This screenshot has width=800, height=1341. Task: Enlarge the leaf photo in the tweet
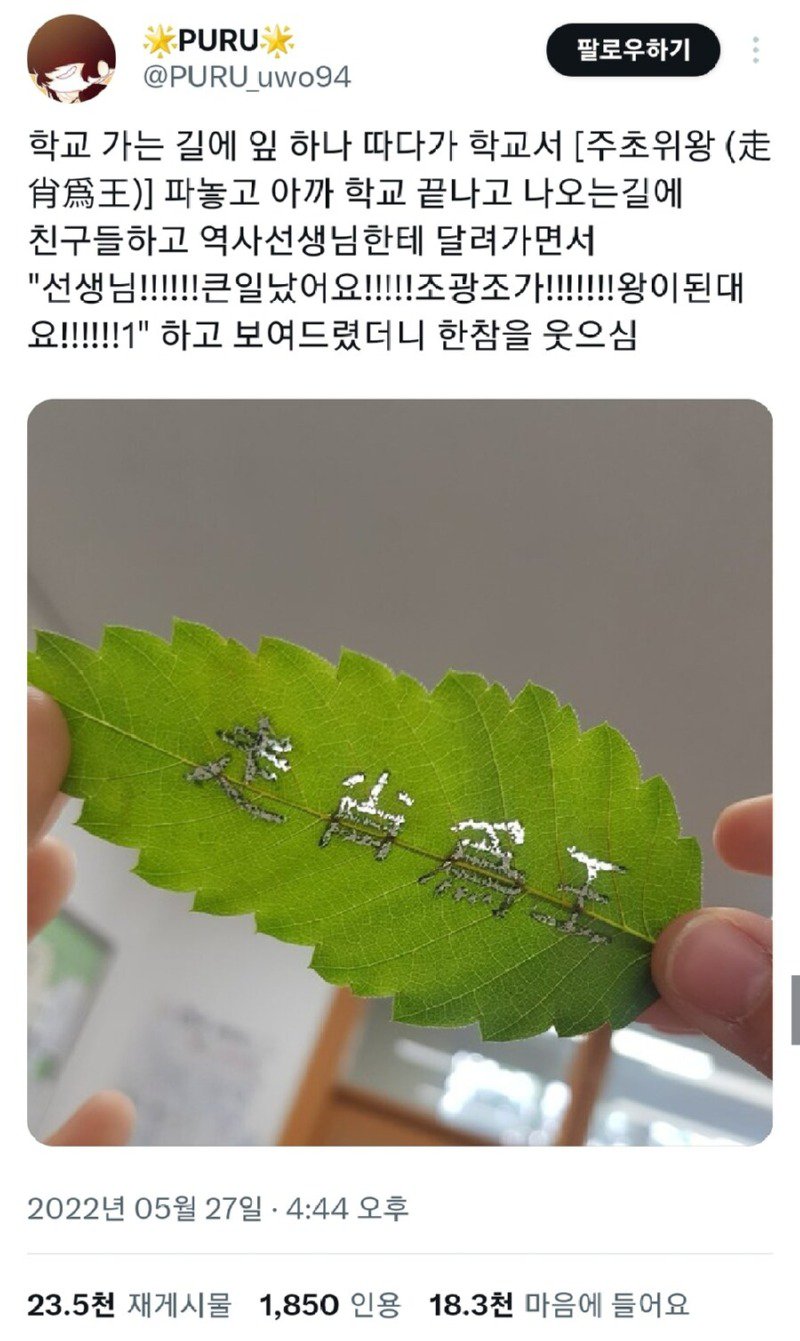pos(399,771)
